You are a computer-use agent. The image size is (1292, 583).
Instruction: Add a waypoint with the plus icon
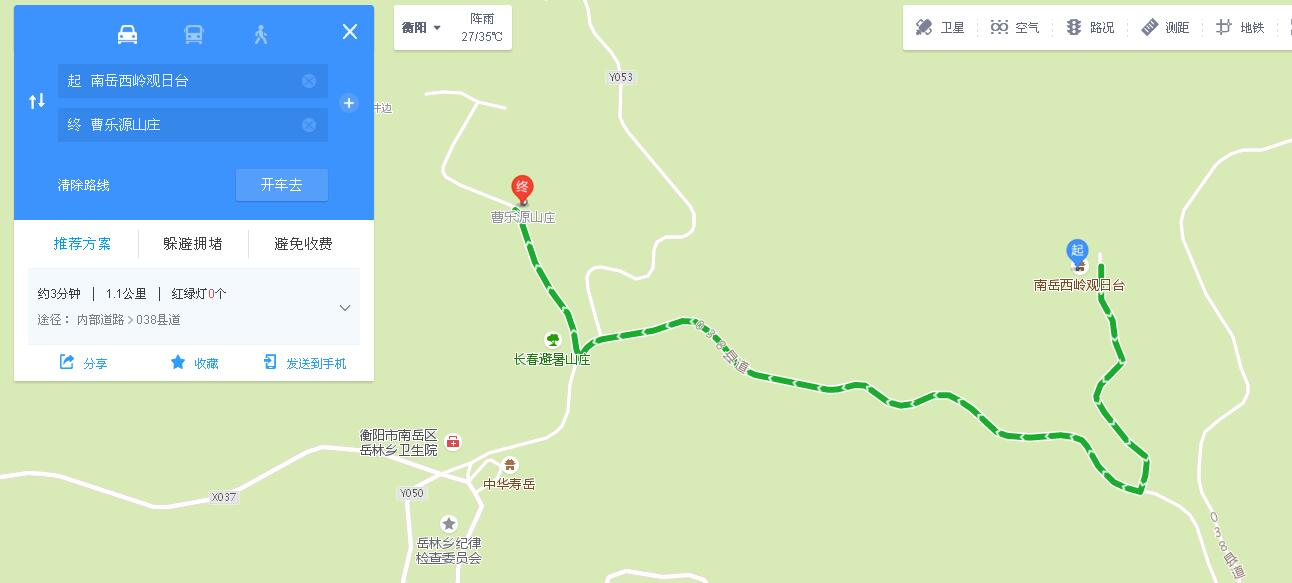pyautogui.click(x=349, y=103)
